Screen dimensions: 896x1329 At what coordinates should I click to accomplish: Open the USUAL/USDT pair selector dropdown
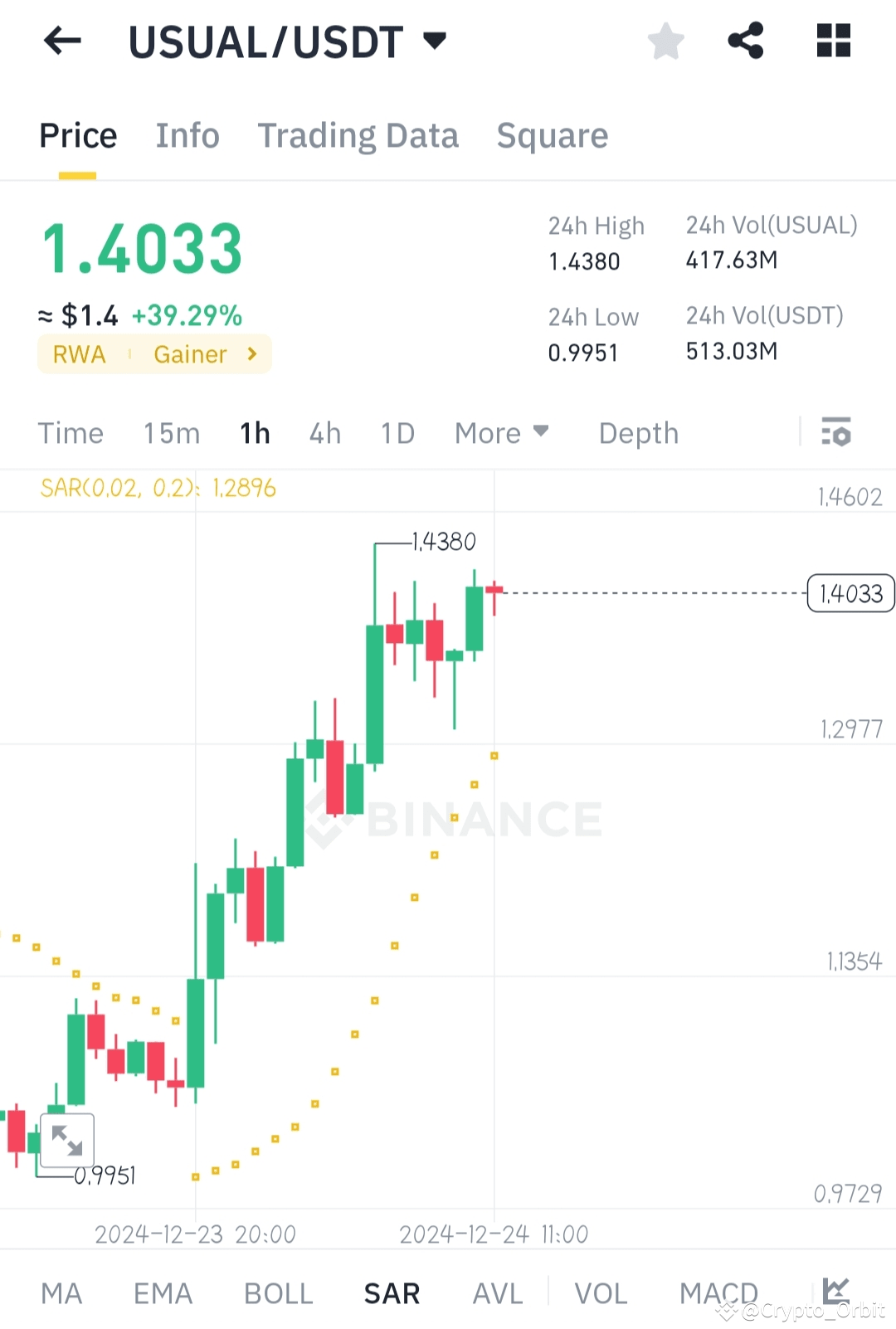pos(434,41)
